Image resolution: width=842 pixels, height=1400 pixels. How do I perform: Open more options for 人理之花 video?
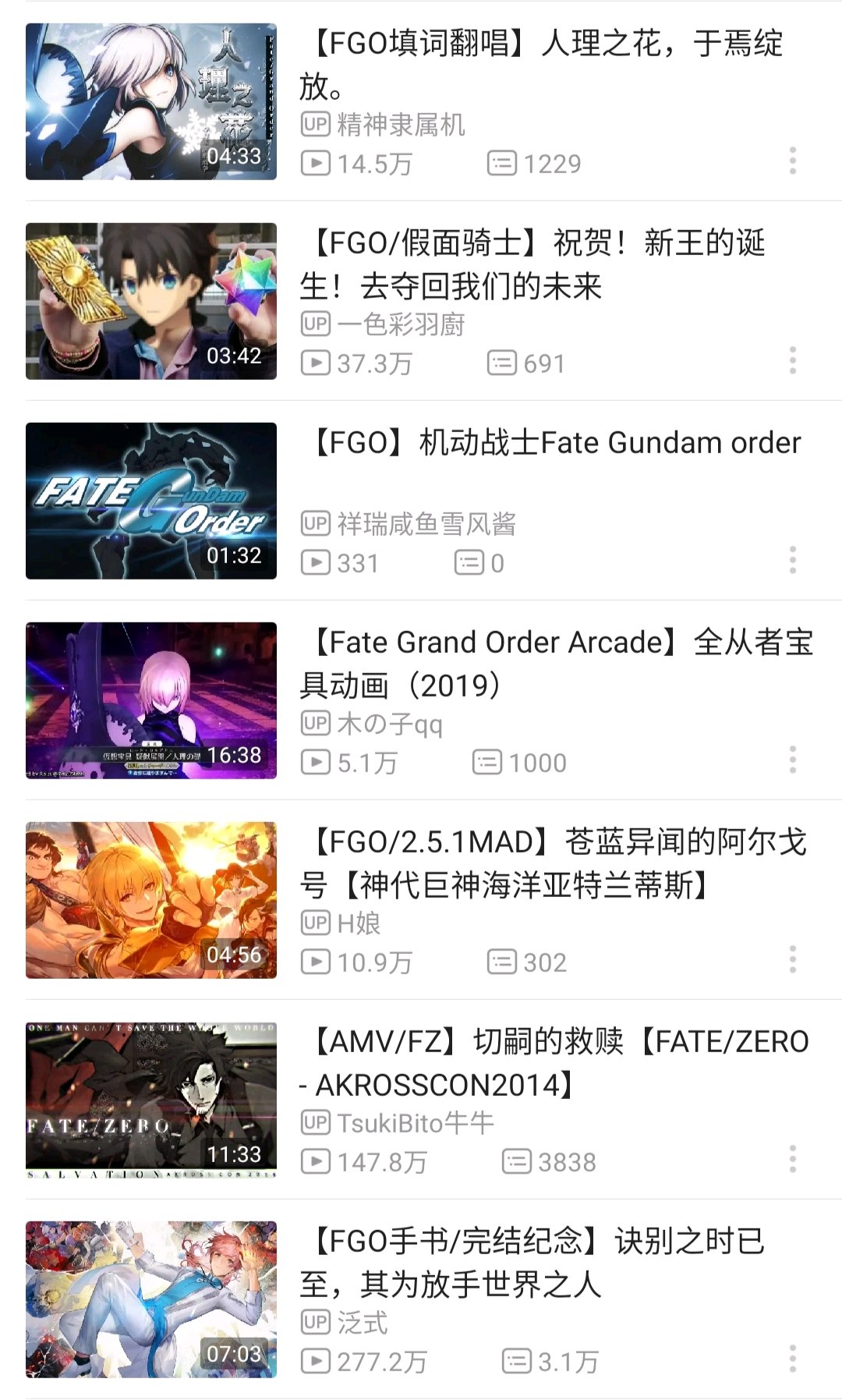point(793,161)
